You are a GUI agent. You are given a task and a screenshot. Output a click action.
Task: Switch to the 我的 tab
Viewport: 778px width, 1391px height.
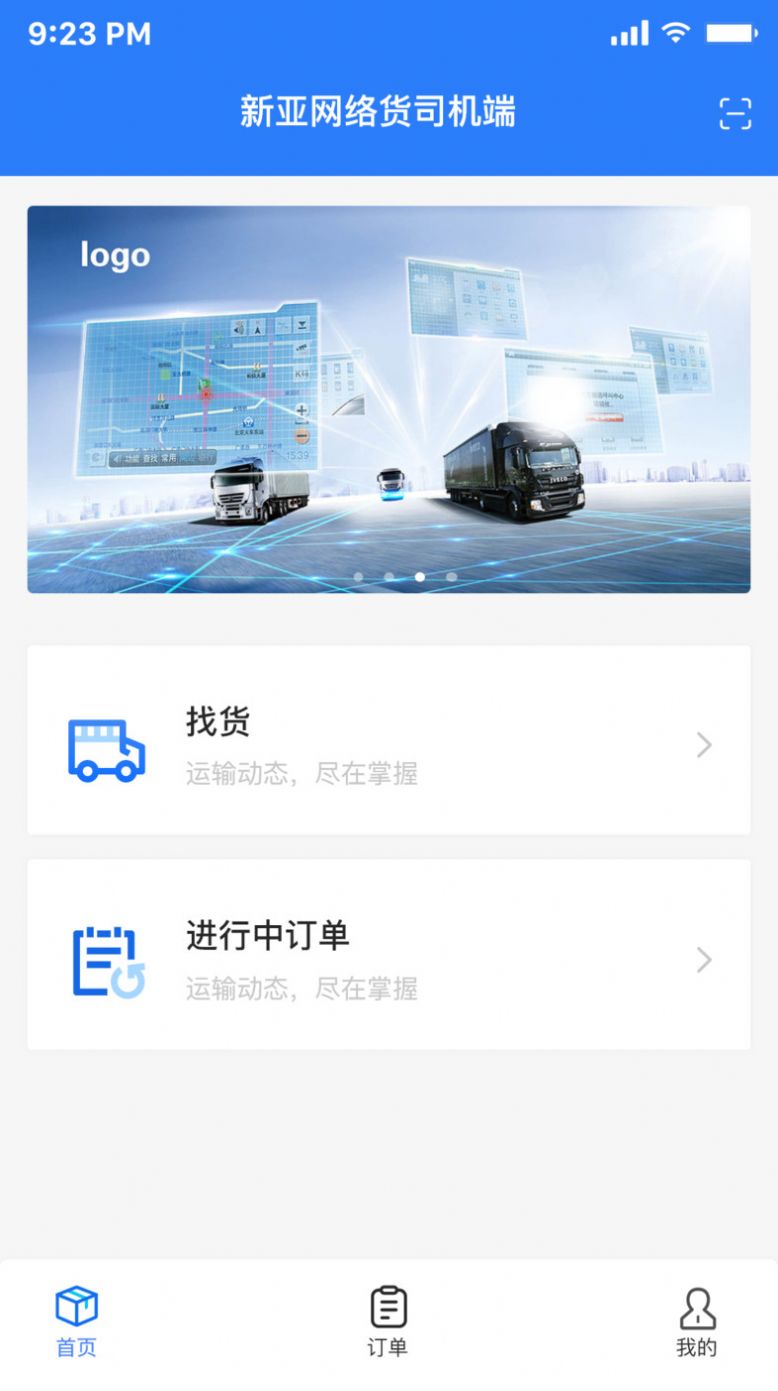point(698,1320)
